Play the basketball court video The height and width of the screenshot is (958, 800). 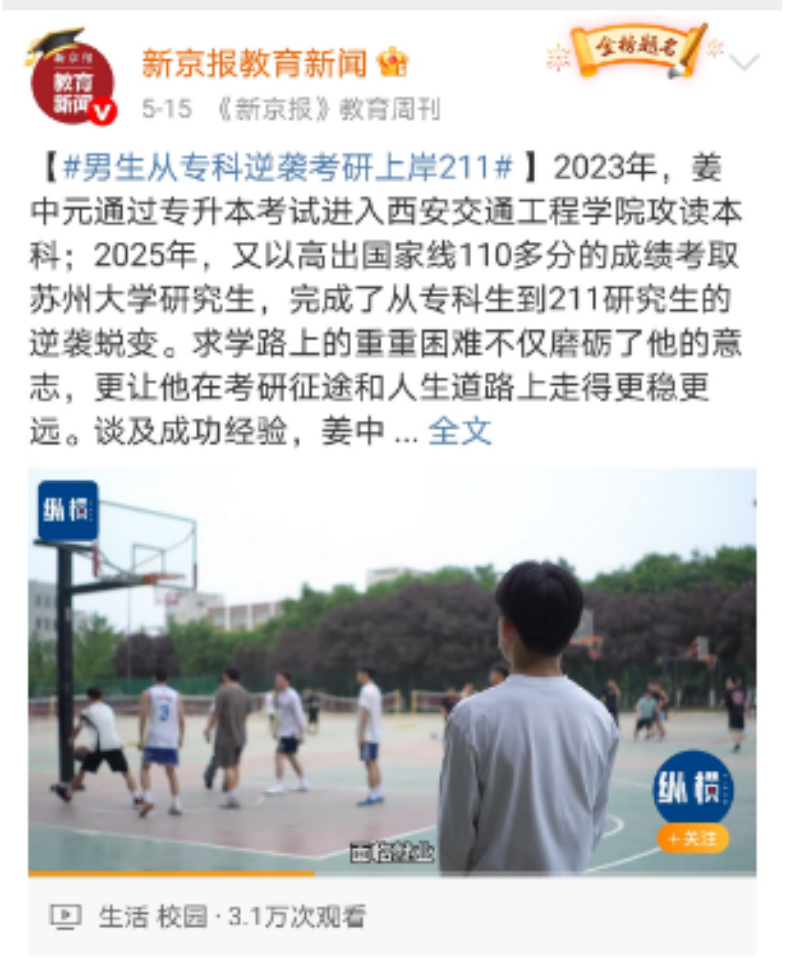[392, 670]
